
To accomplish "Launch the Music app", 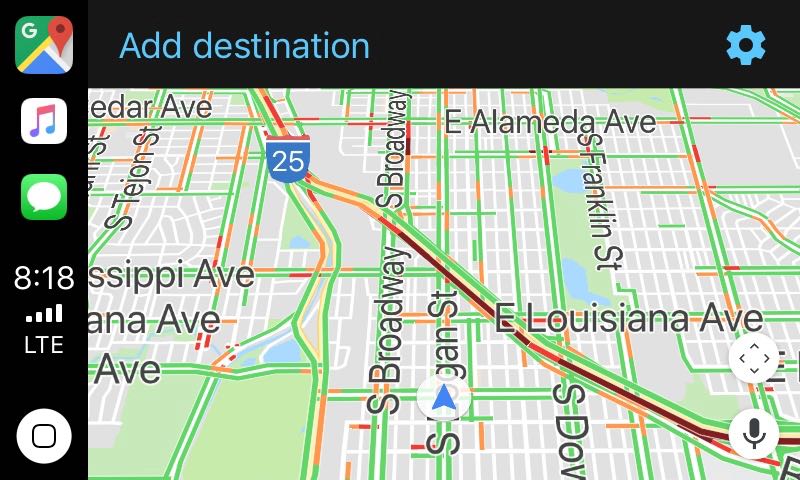I will (44, 121).
